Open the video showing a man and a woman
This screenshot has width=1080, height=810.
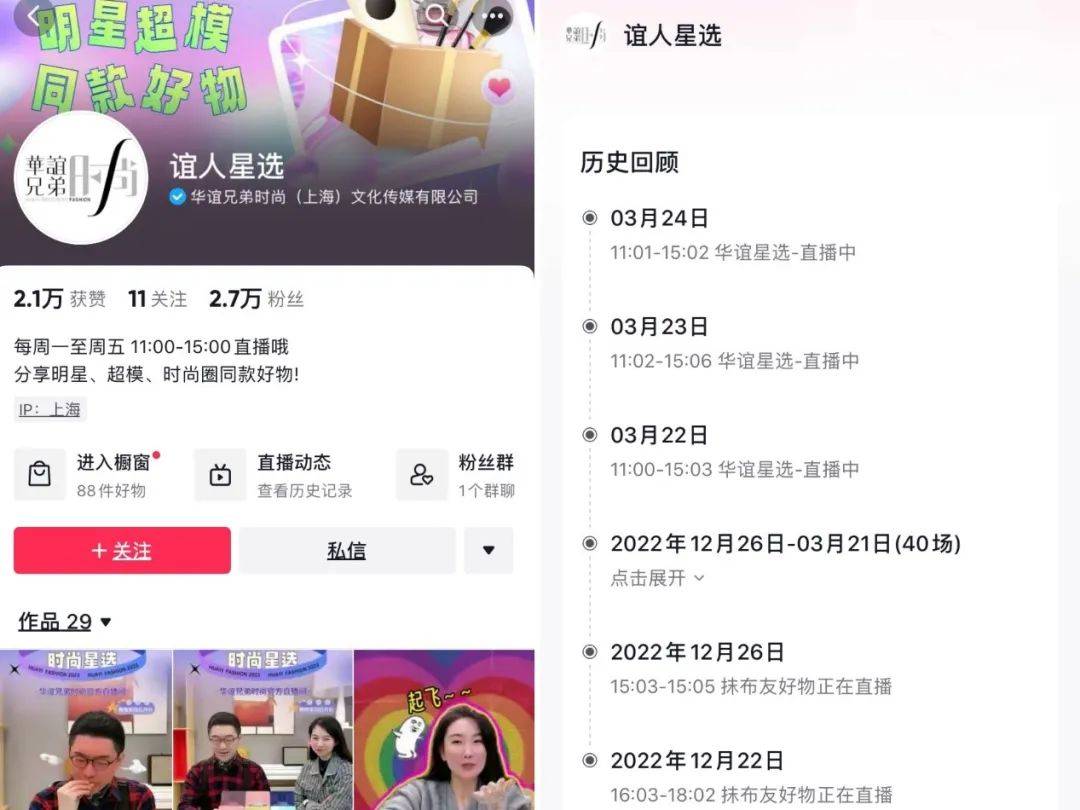click(x=263, y=730)
